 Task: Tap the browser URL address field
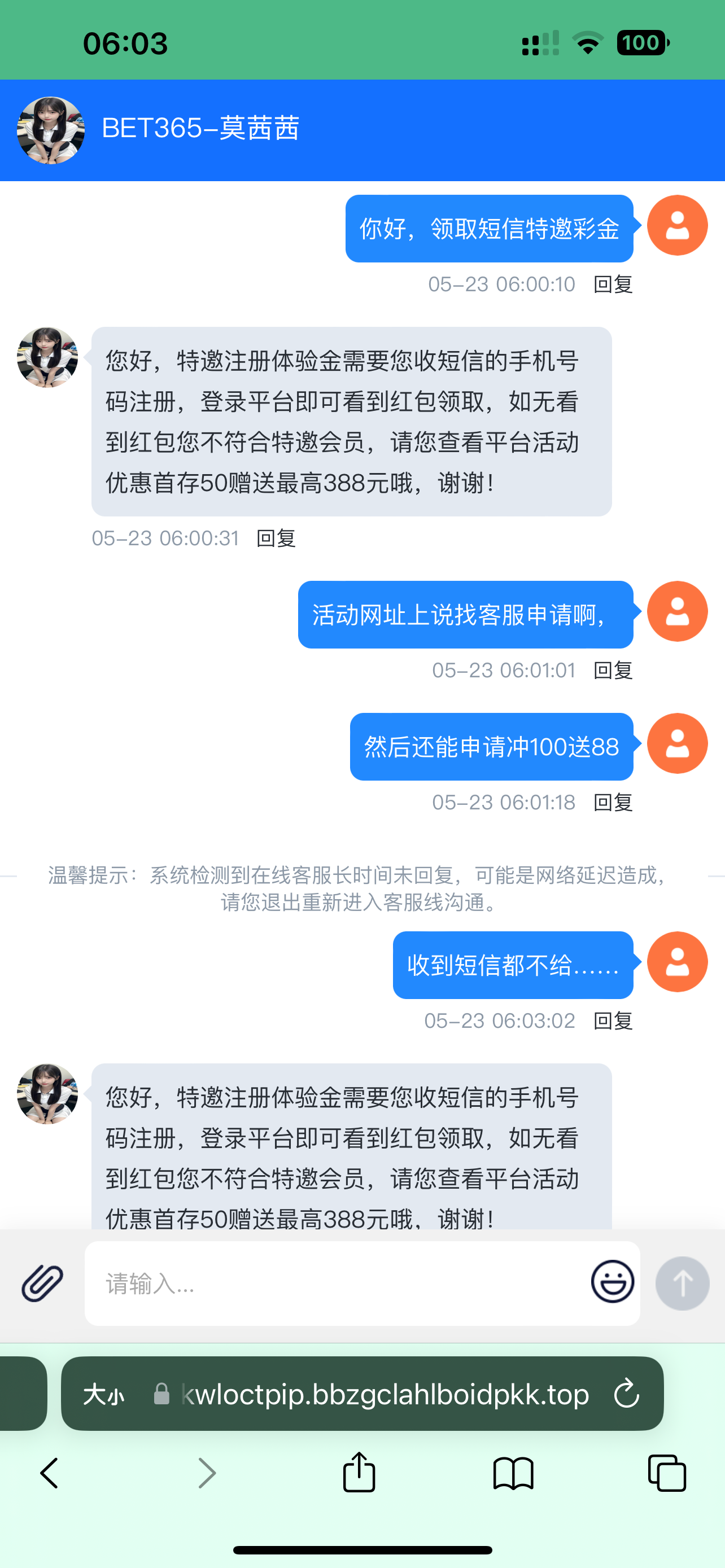(383, 1394)
